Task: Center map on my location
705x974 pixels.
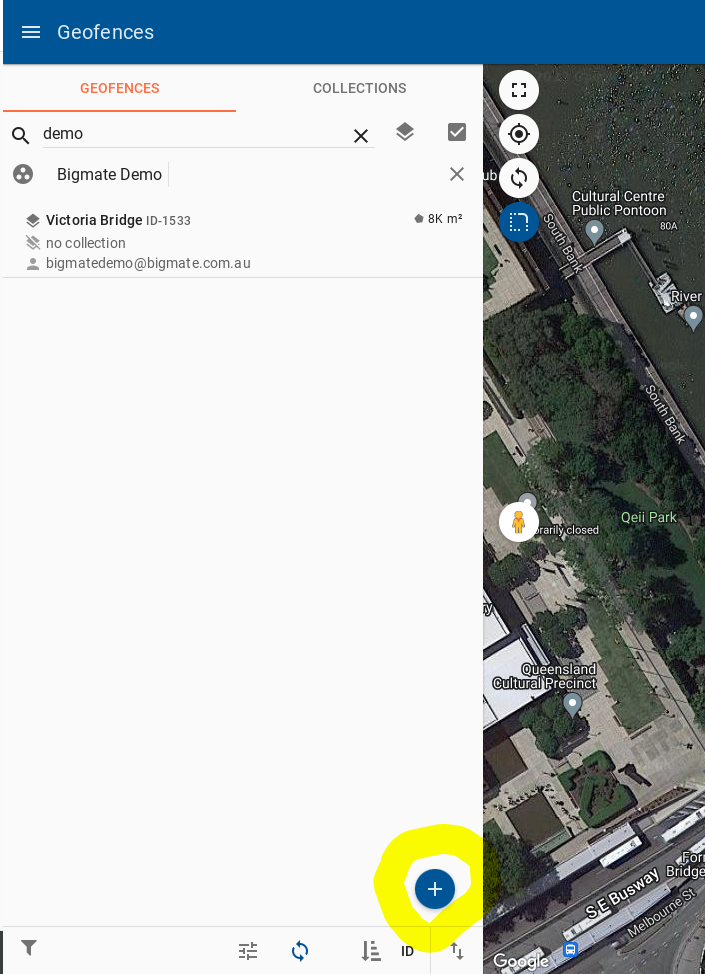Action: pos(519,134)
